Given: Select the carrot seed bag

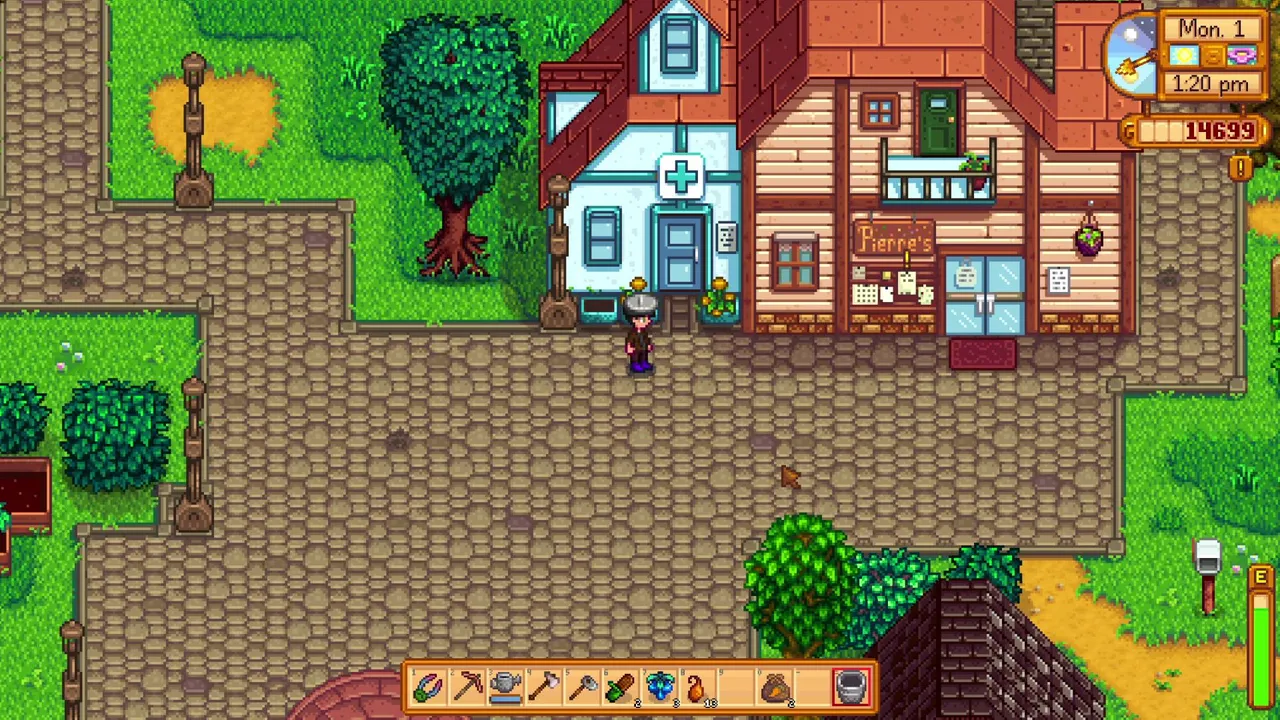Looking at the screenshot, I should click(775, 687).
